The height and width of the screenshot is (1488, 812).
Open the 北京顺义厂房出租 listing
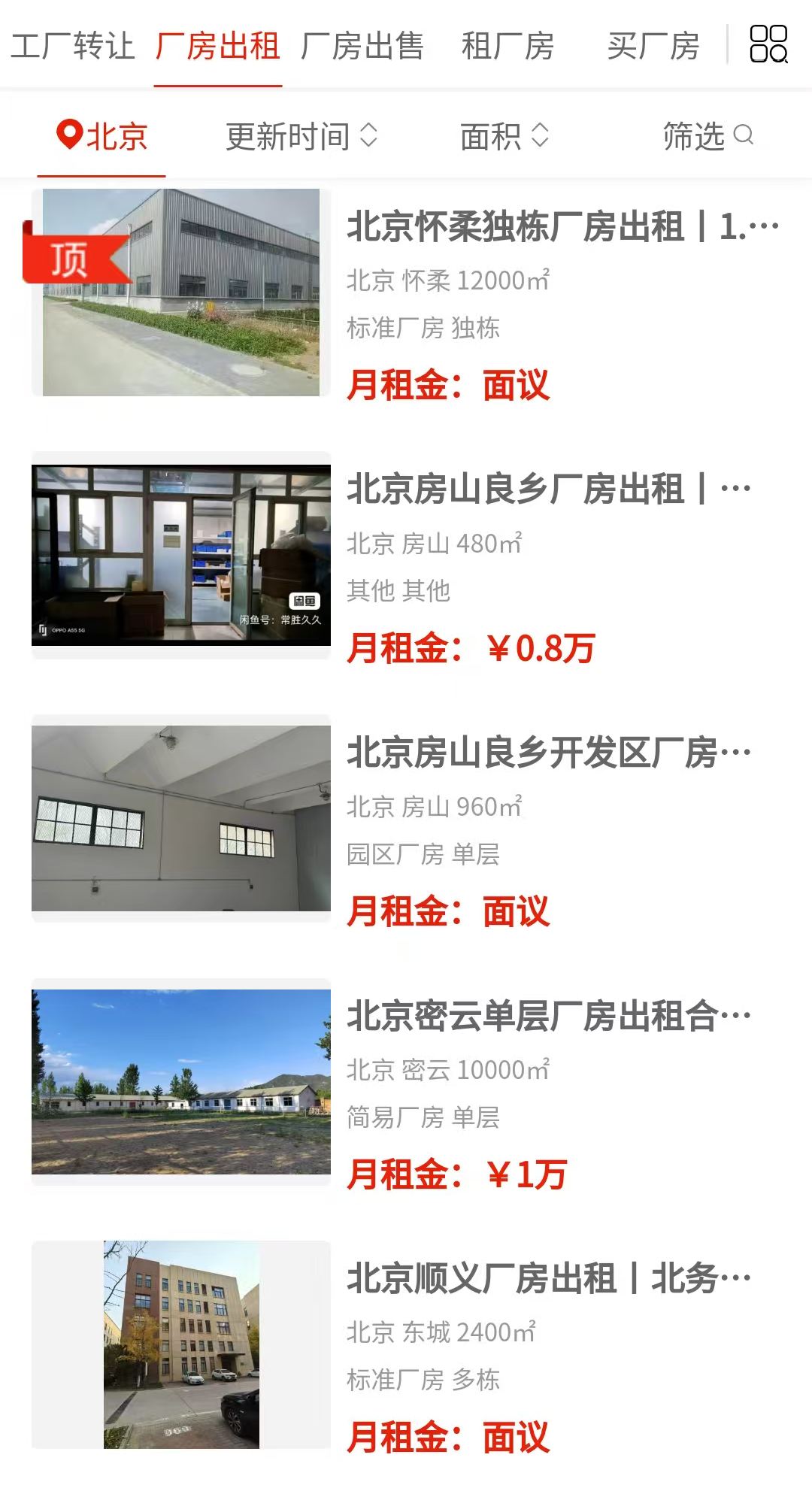pyautogui.click(x=547, y=1278)
